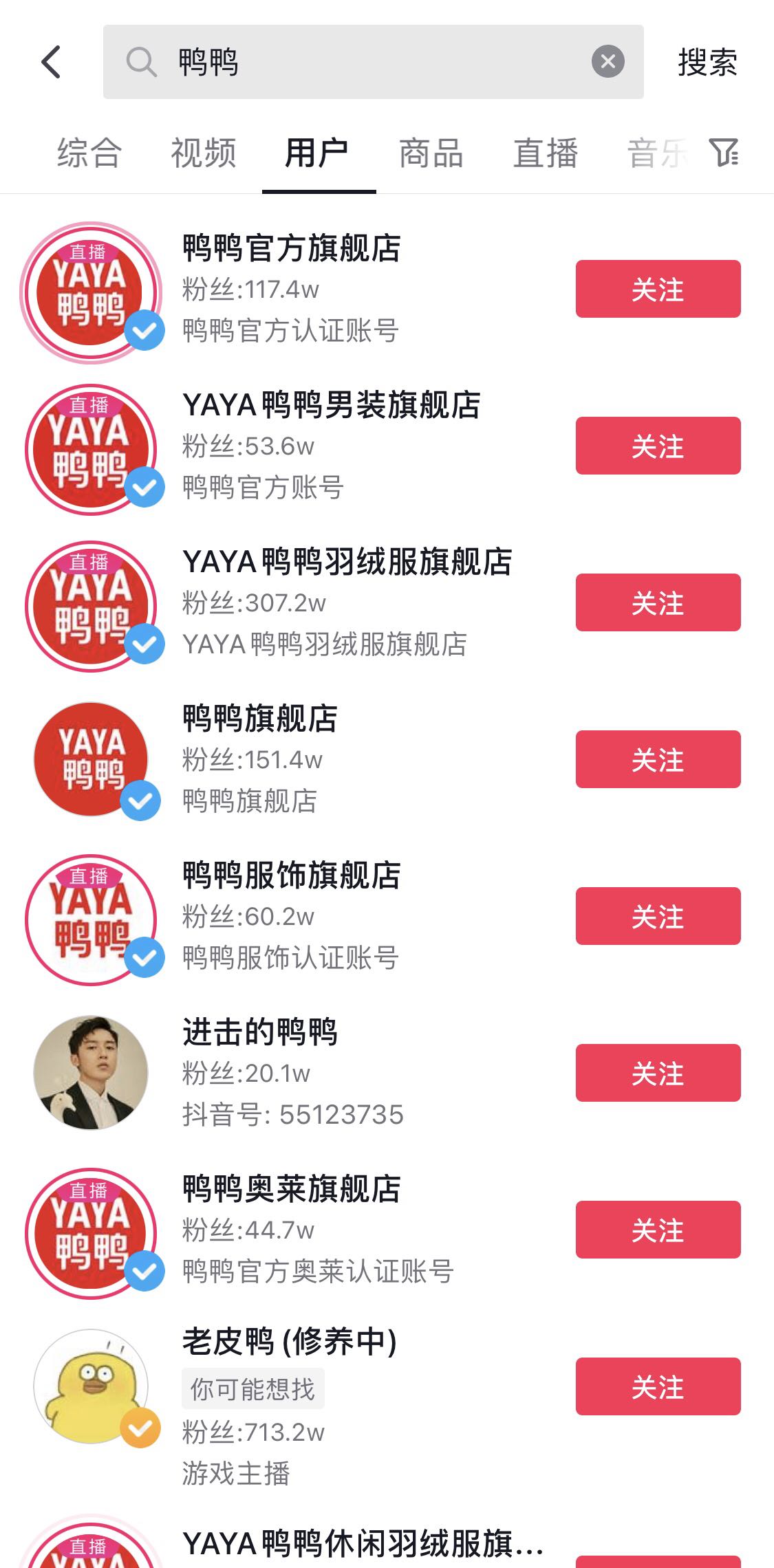The width and height of the screenshot is (774, 1568).
Task: Go back using the arrow icon
Action: click(x=52, y=63)
